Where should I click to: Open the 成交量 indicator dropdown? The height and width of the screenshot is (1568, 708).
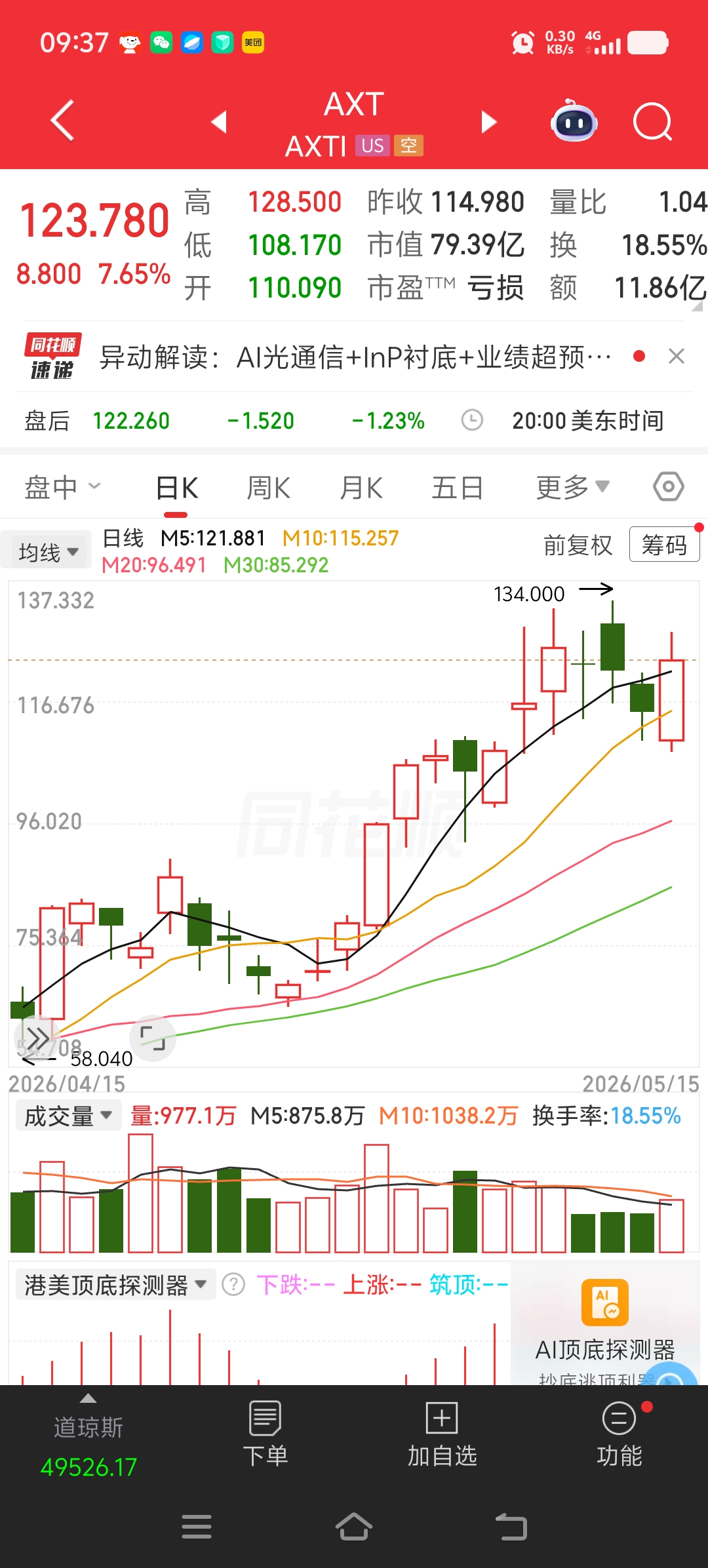click(68, 1116)
